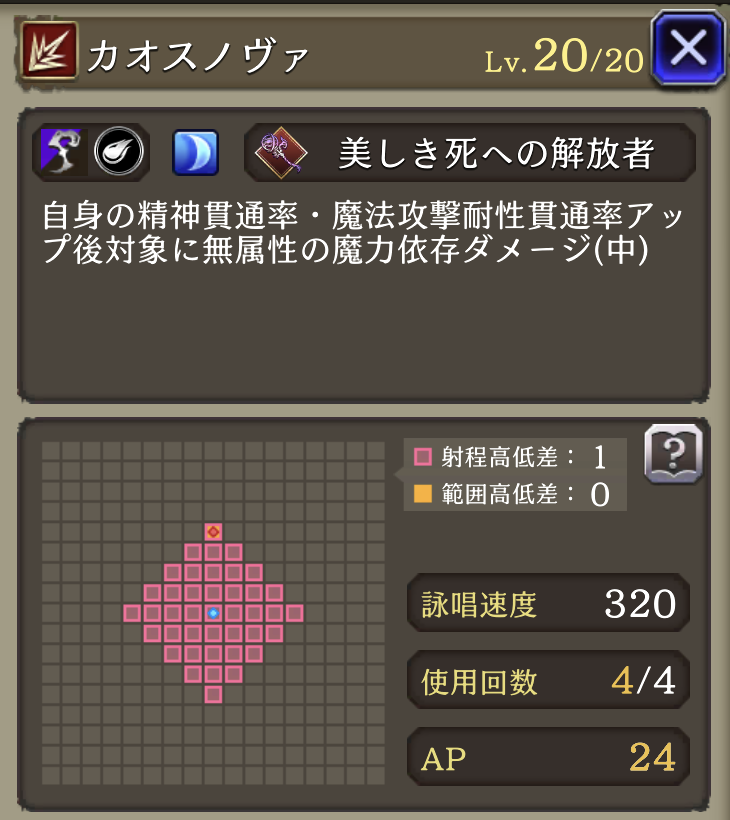The image size is (730, 820).
Task: Close the カオスノヴァ skill details dialog
Action: click(687, 48)
